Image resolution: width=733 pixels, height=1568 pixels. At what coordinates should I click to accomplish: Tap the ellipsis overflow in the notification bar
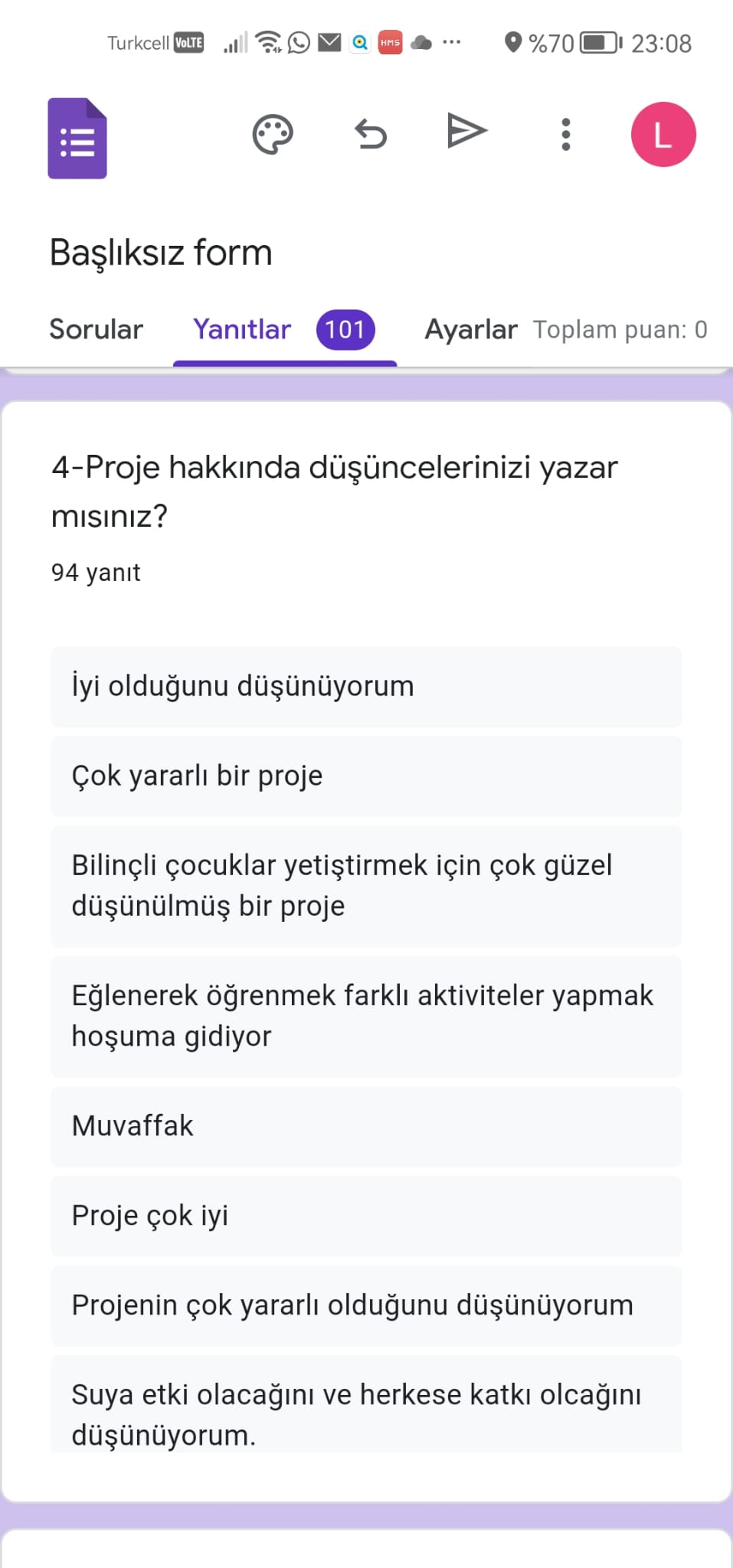(x=451, y=43)
